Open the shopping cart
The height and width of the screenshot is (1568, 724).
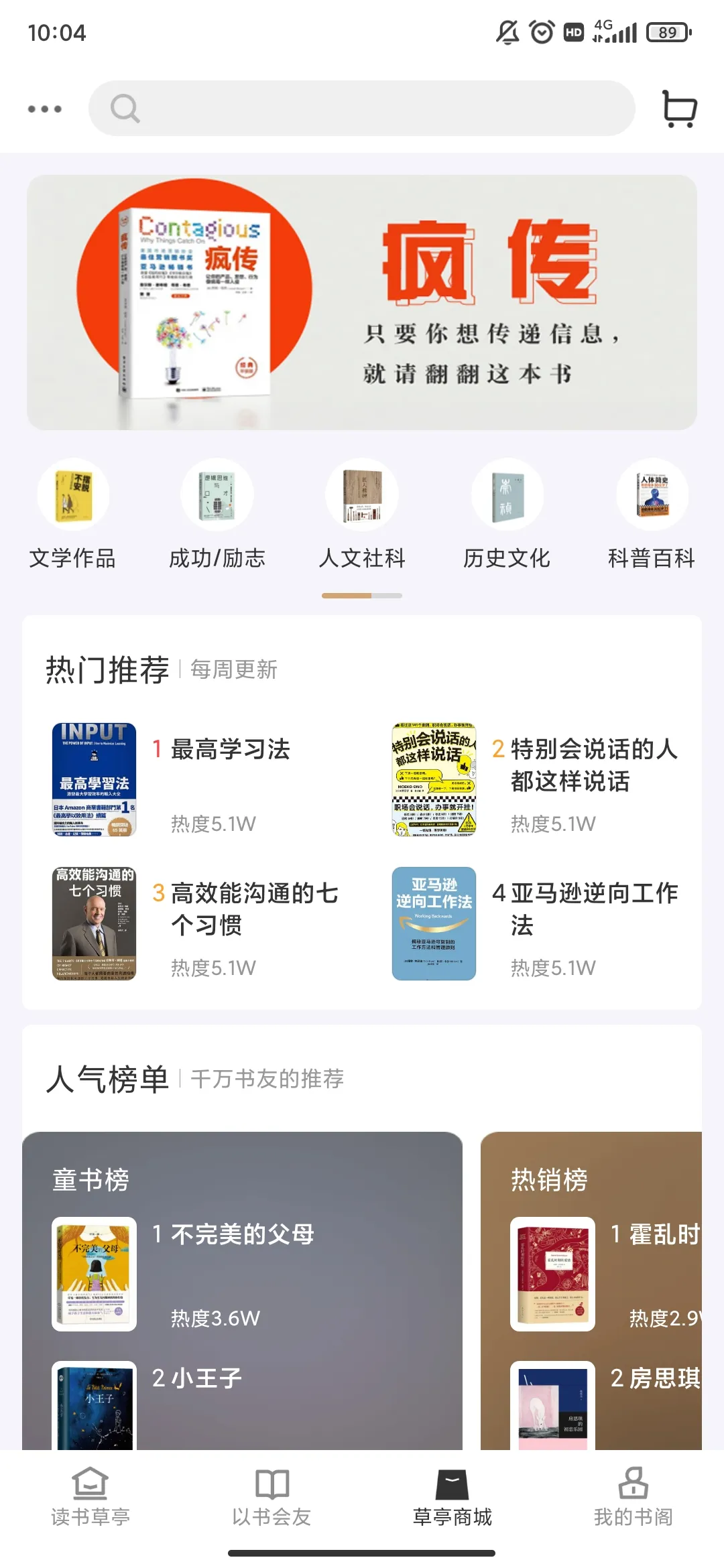(x=679, y=109)
